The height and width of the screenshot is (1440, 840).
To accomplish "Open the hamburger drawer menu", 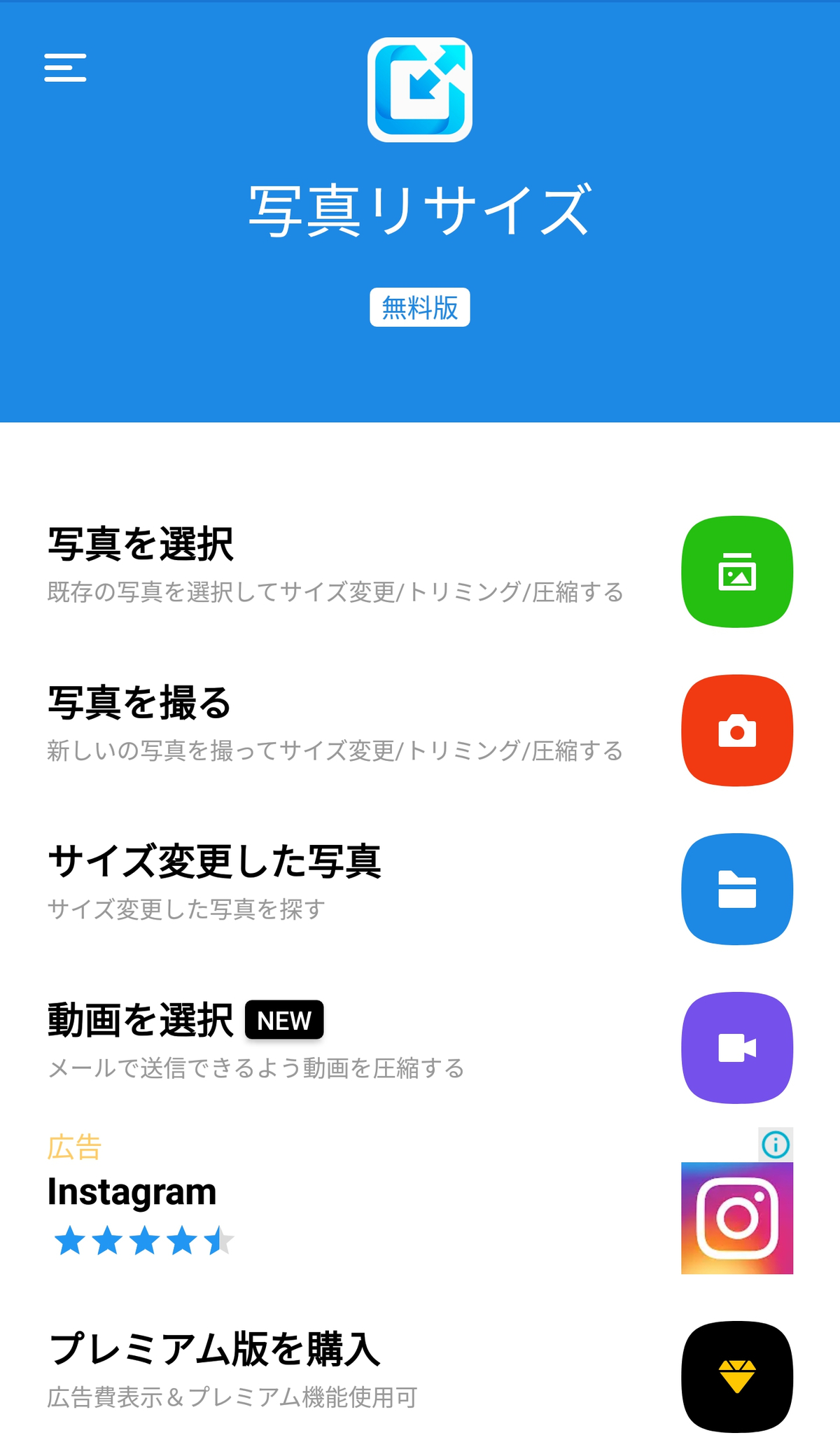I will (x=65, y=67).
